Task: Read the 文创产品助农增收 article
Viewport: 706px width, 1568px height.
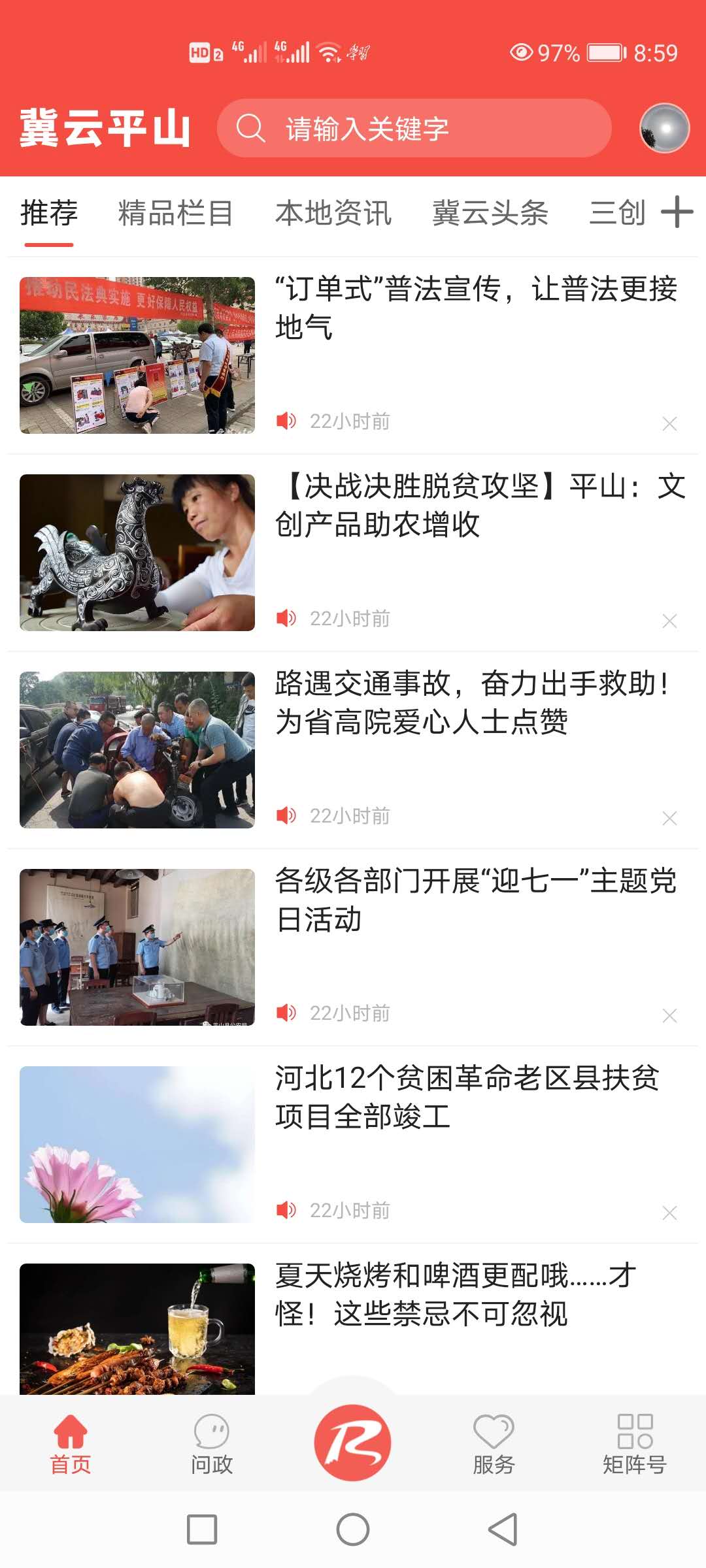Action: click(x=479, y=505)
